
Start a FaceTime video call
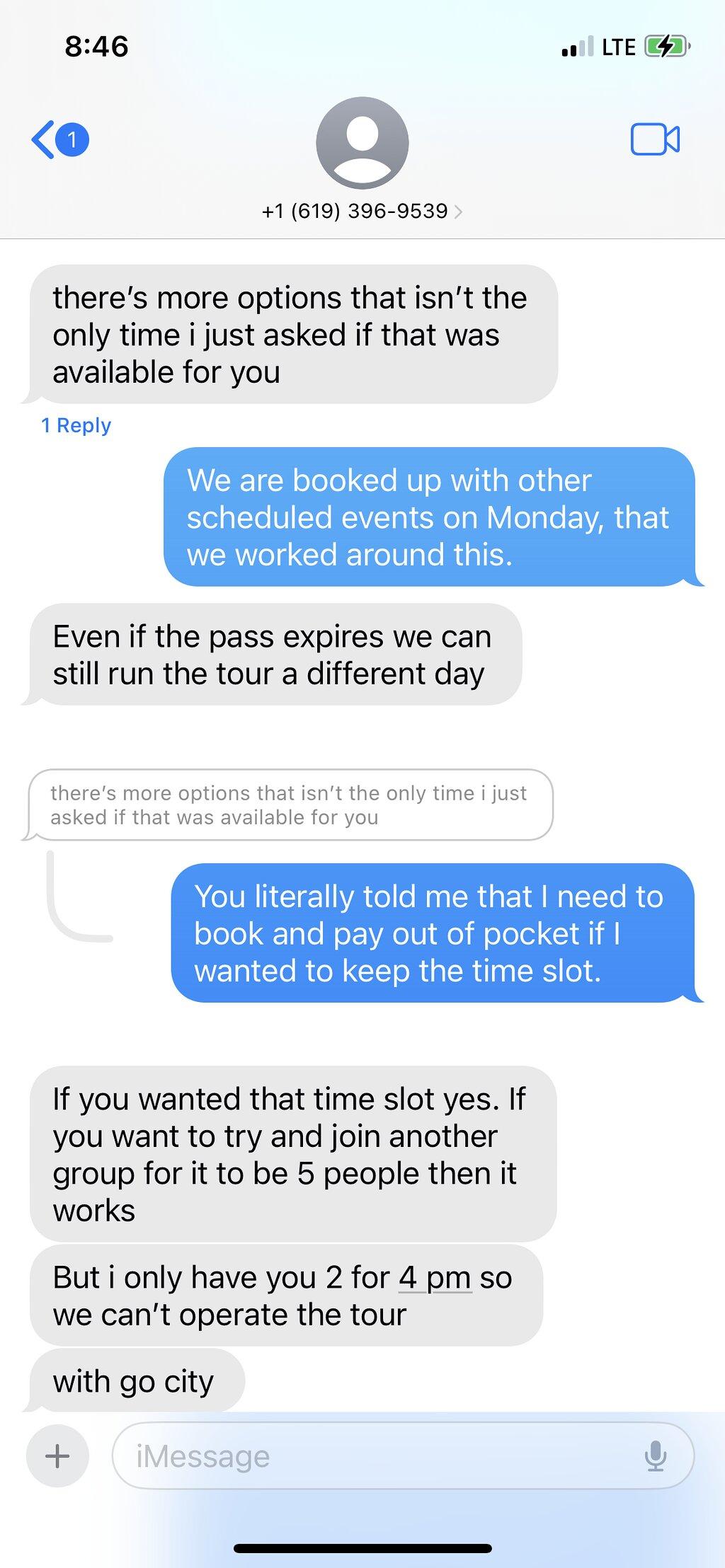coord(655,139)
